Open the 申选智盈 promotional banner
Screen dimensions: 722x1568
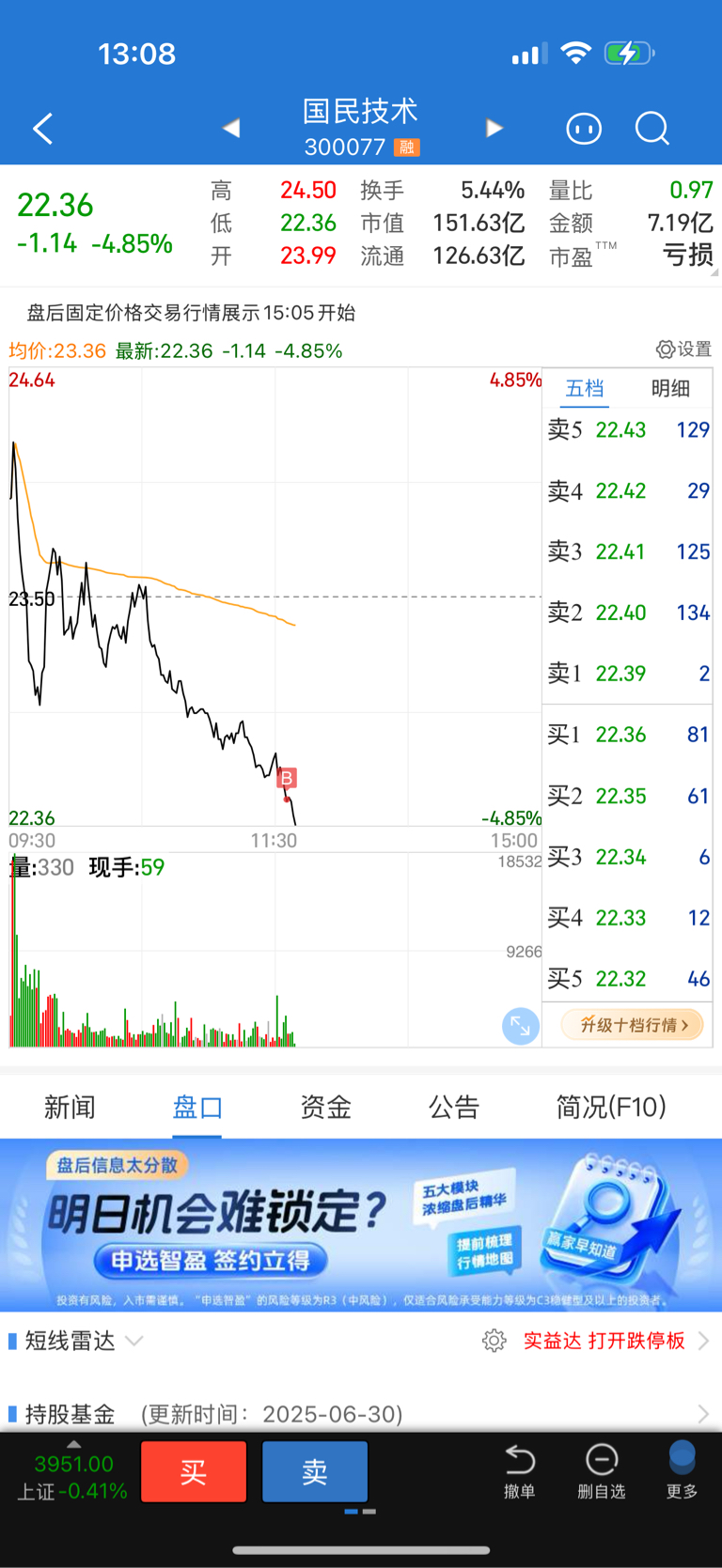(x=361, y=1225)
